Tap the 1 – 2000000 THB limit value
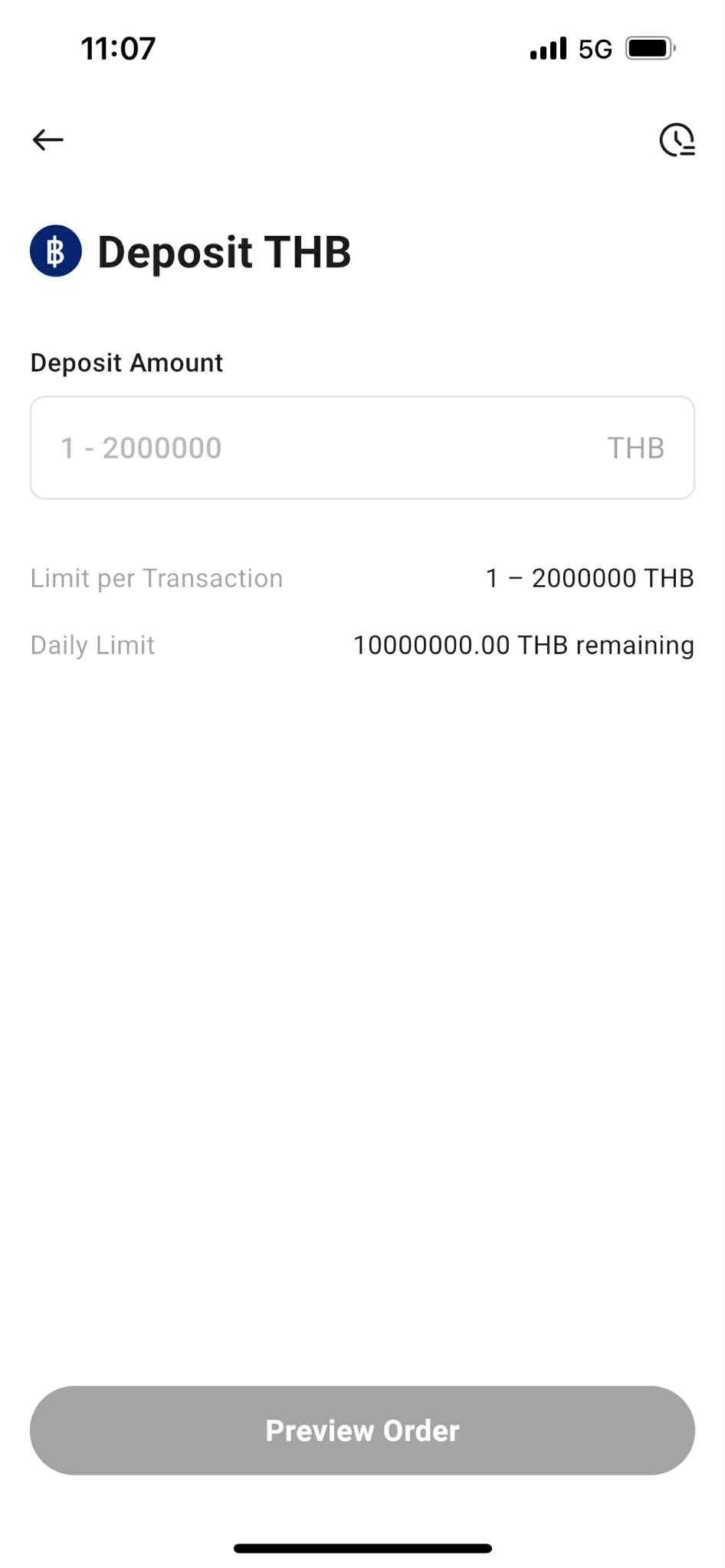Viewport: 725px width, 1568px height. (590, 578)
